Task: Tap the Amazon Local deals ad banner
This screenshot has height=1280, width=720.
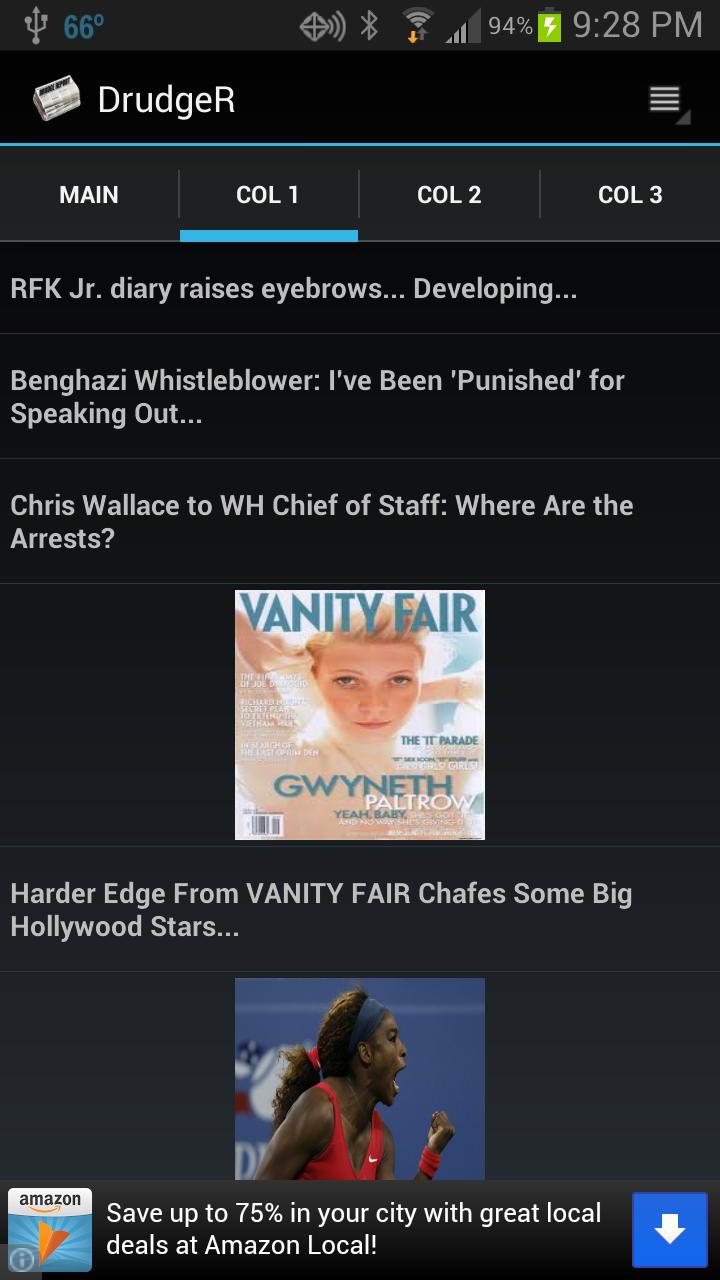Action: pyautogui.click(x=354, y=1229)
